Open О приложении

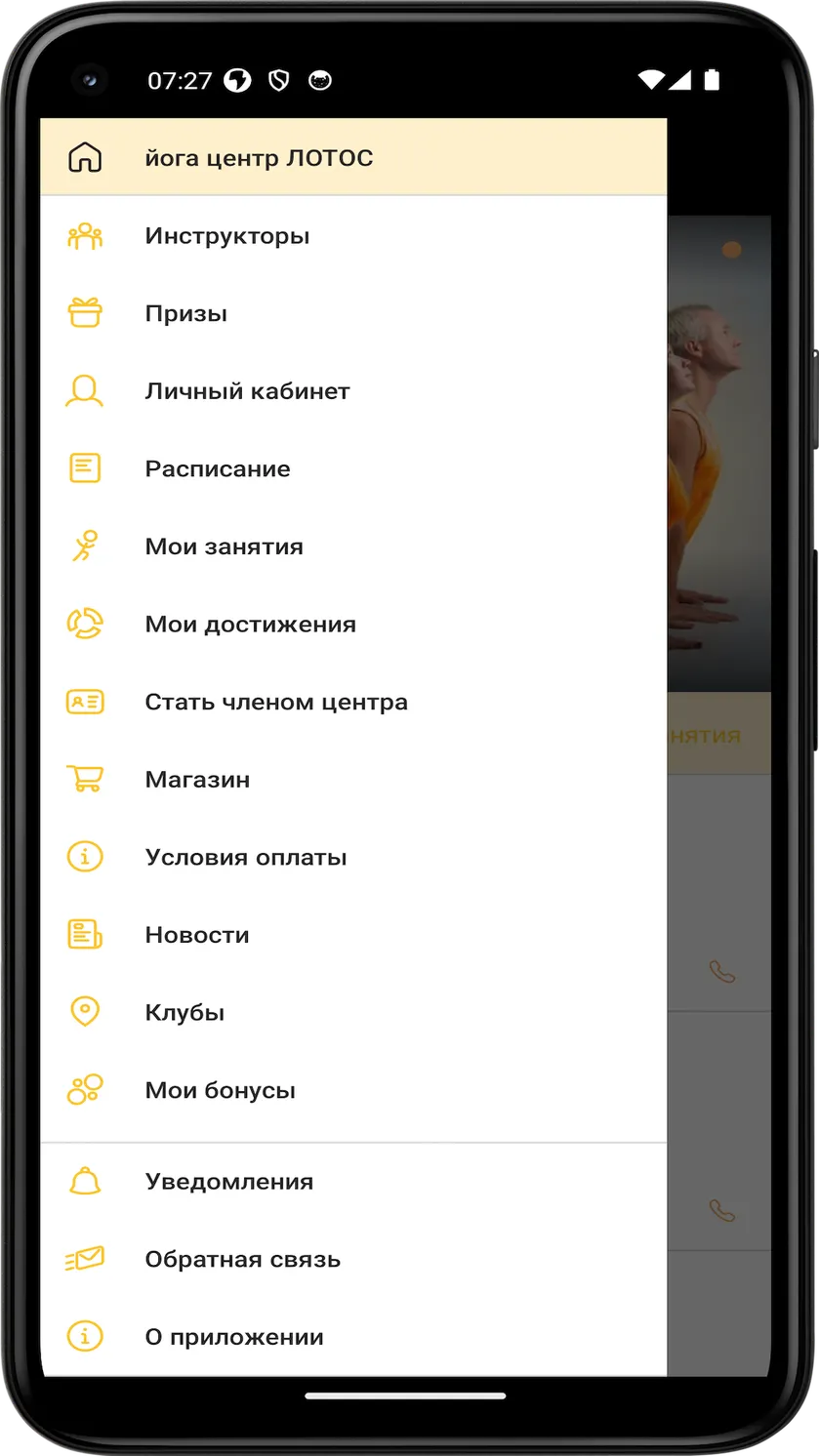353,1337
